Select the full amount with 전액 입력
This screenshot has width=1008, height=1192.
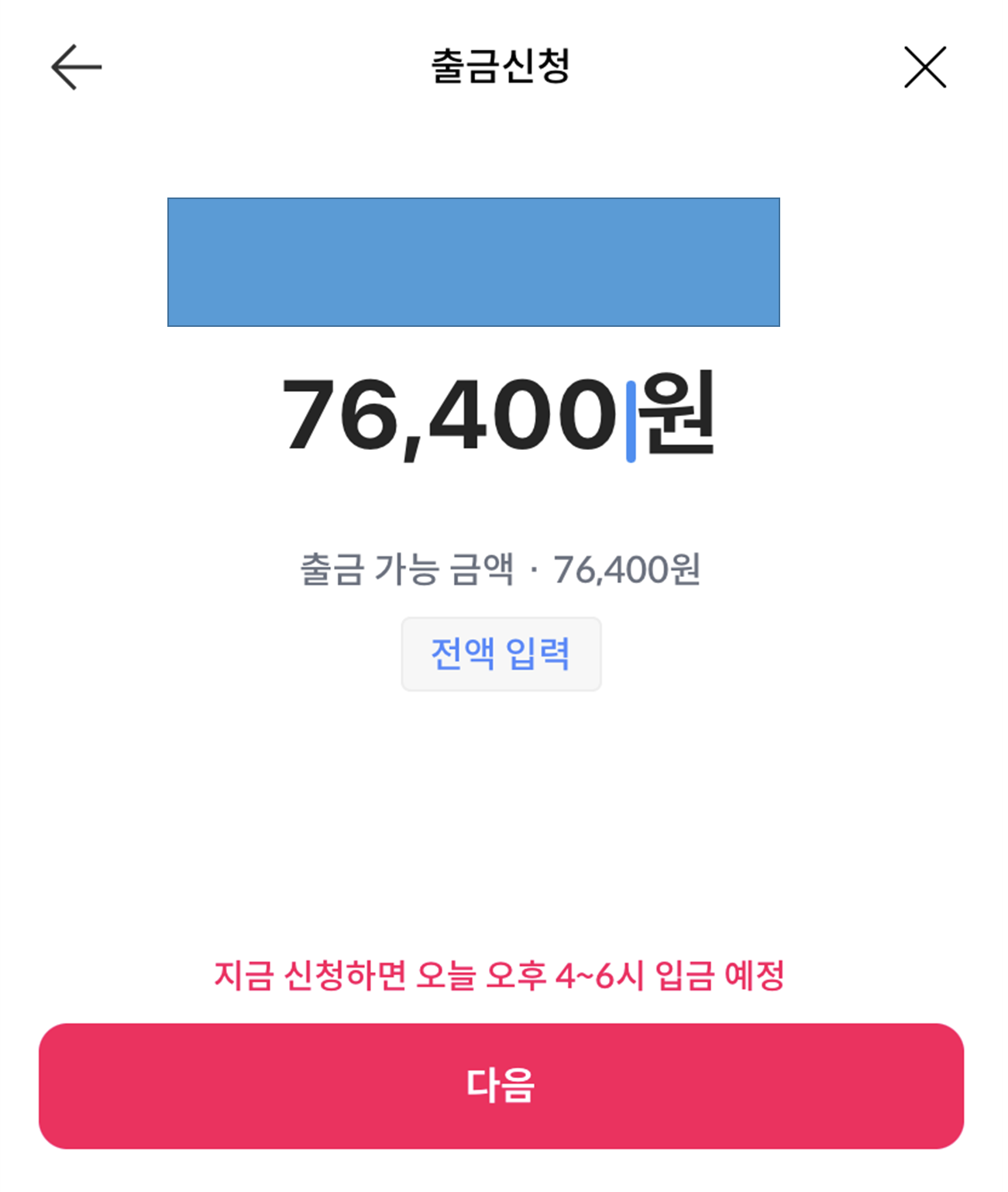tap(502, 653)
